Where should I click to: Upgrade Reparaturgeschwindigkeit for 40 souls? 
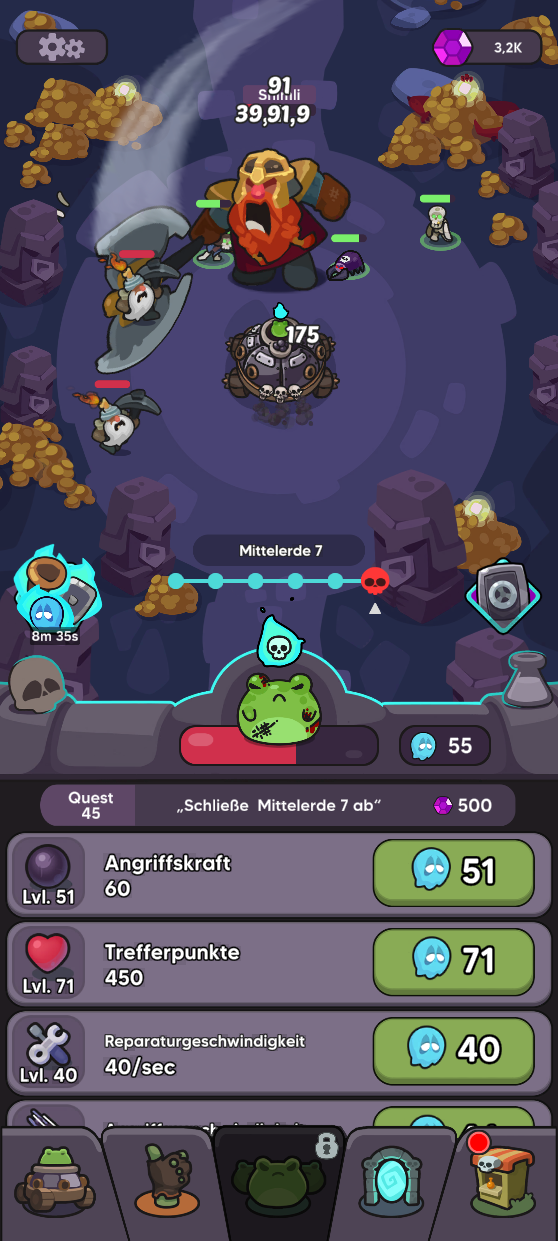pos(453,1050)
